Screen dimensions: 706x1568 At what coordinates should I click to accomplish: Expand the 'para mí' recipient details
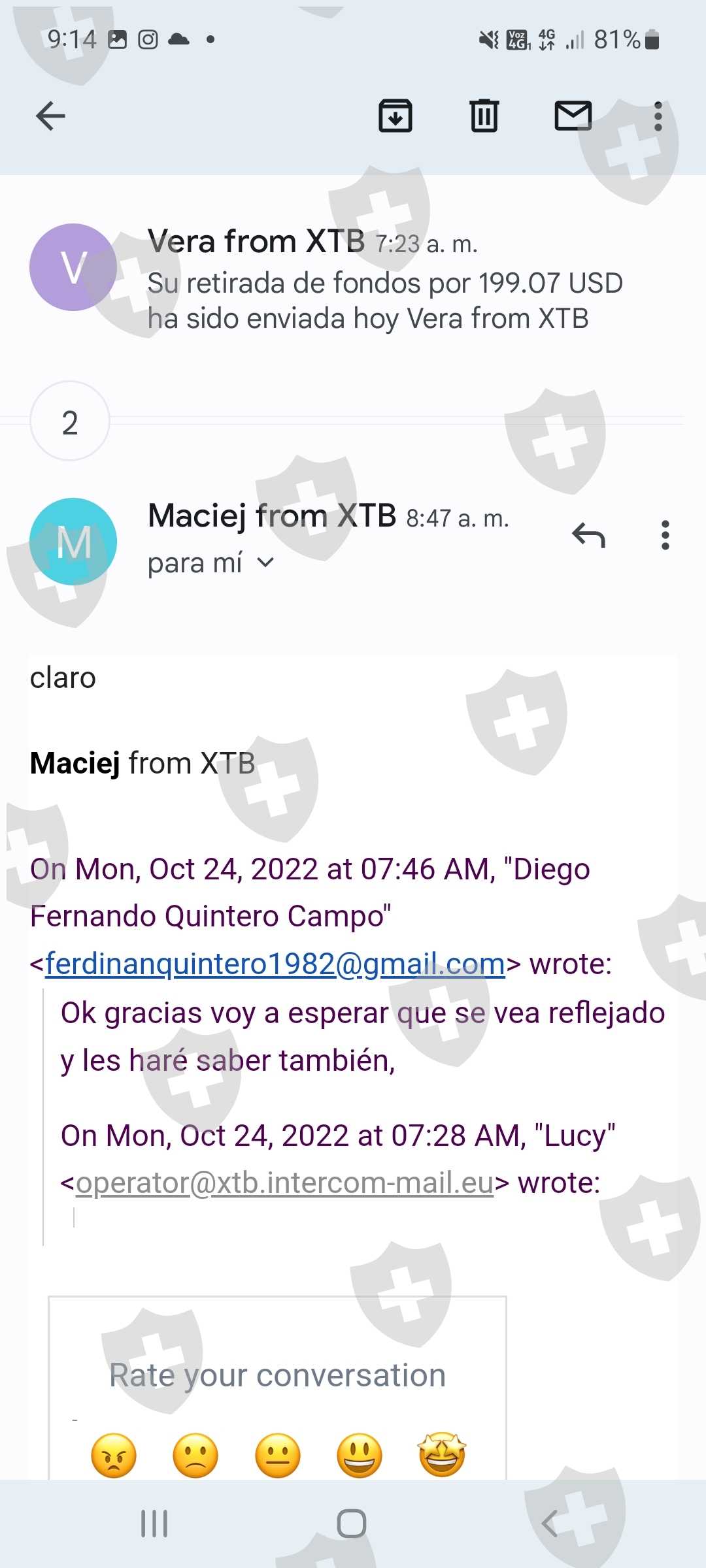[x=211, y=563]
